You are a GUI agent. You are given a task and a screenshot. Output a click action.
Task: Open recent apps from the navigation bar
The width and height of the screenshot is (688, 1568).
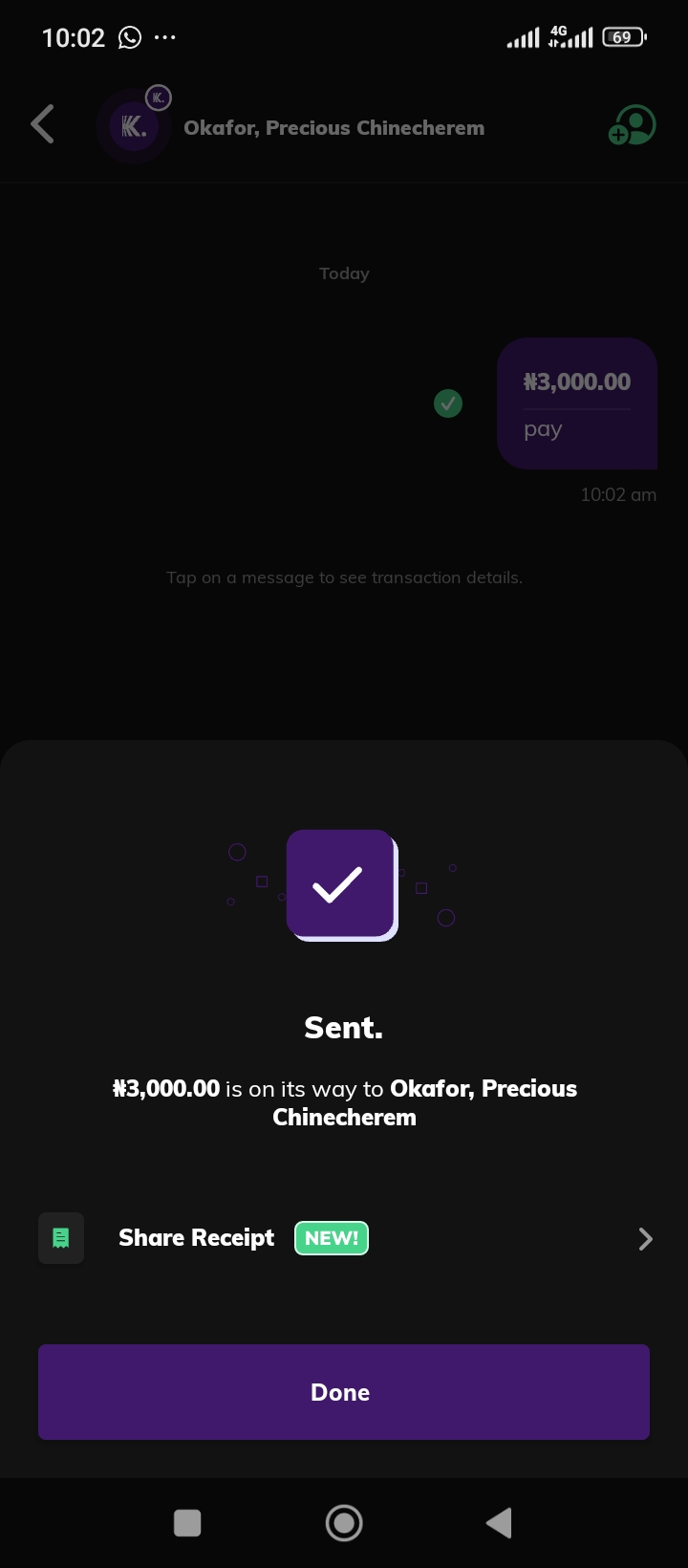187,1522
